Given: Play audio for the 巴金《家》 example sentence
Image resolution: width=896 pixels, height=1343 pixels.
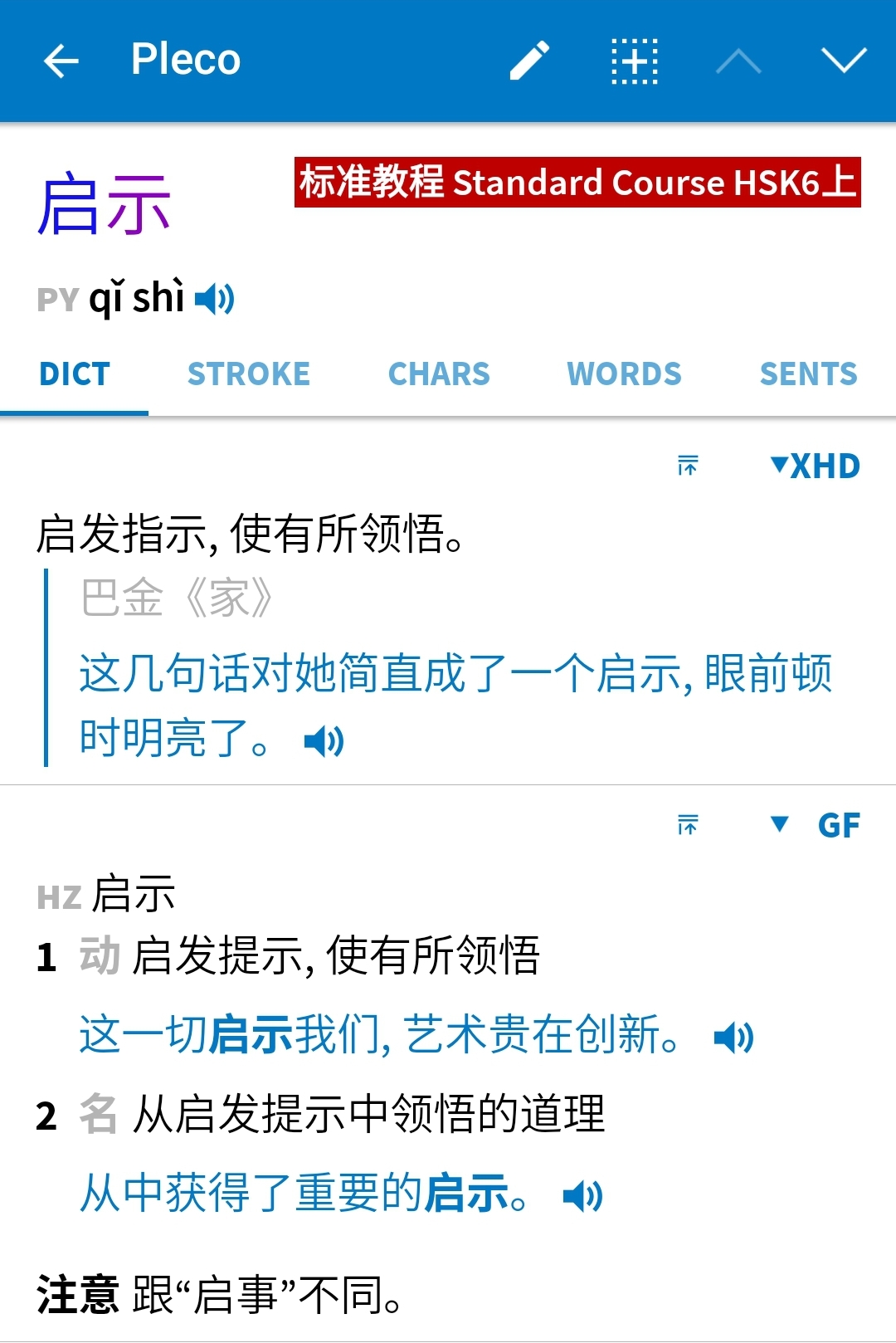Looking at the screenshot, I should pyautogui.click(x=324, y=740).
